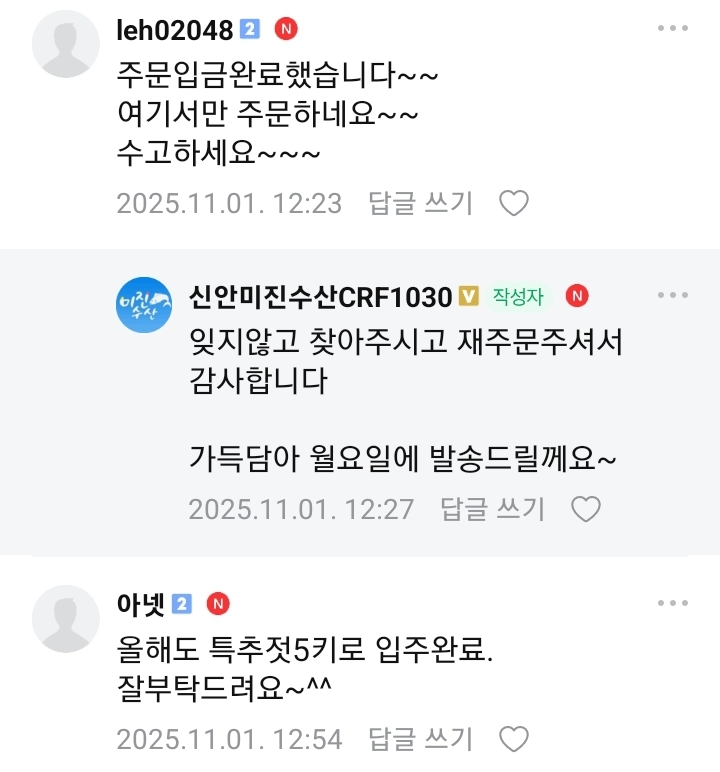Open the overflow menu on 아넷's comment

tap(673, 604)
